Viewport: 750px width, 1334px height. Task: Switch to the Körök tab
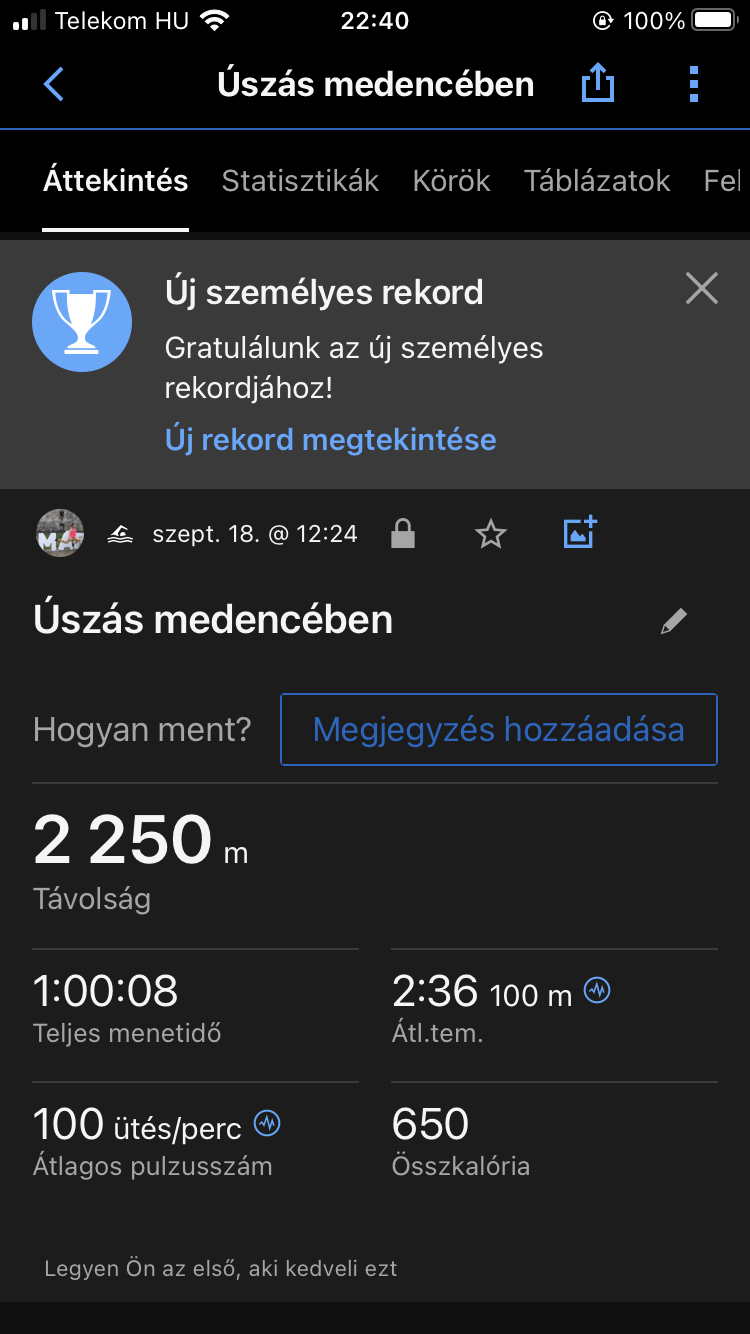(451, 181)
